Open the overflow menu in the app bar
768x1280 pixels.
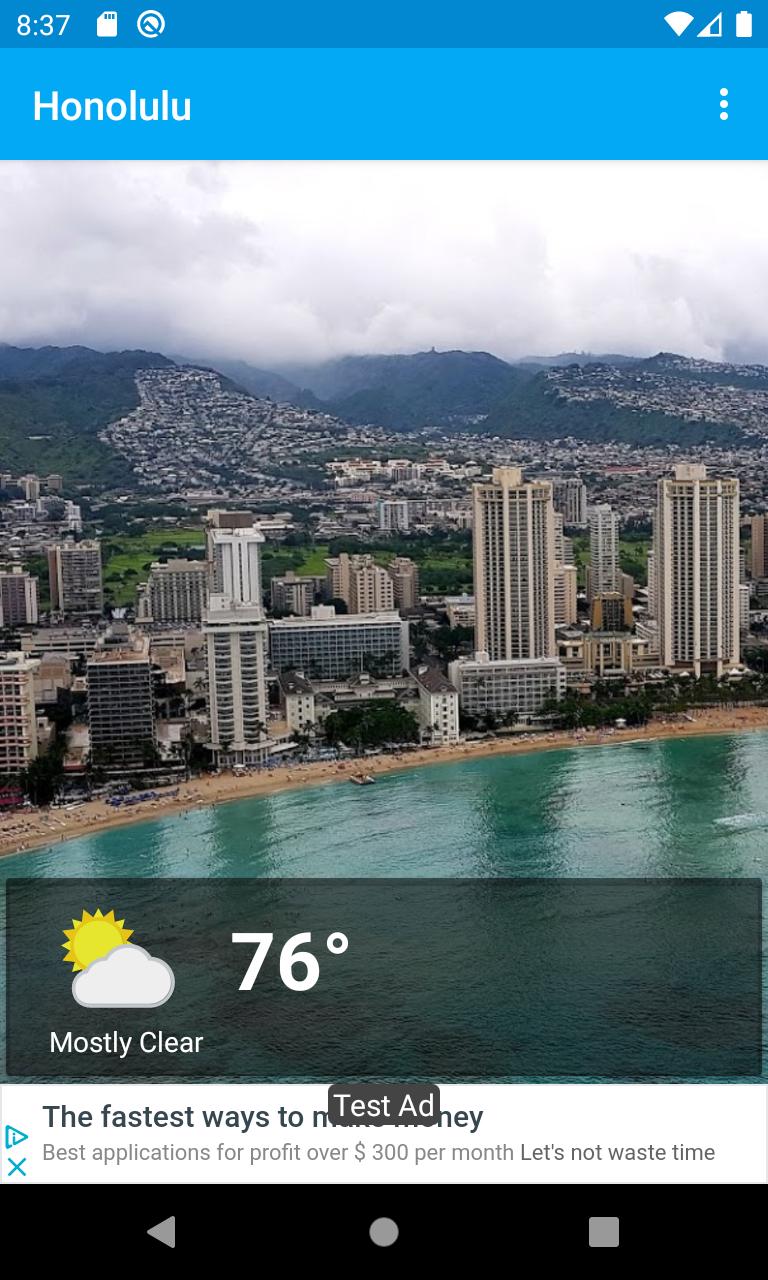pos(723,104)
